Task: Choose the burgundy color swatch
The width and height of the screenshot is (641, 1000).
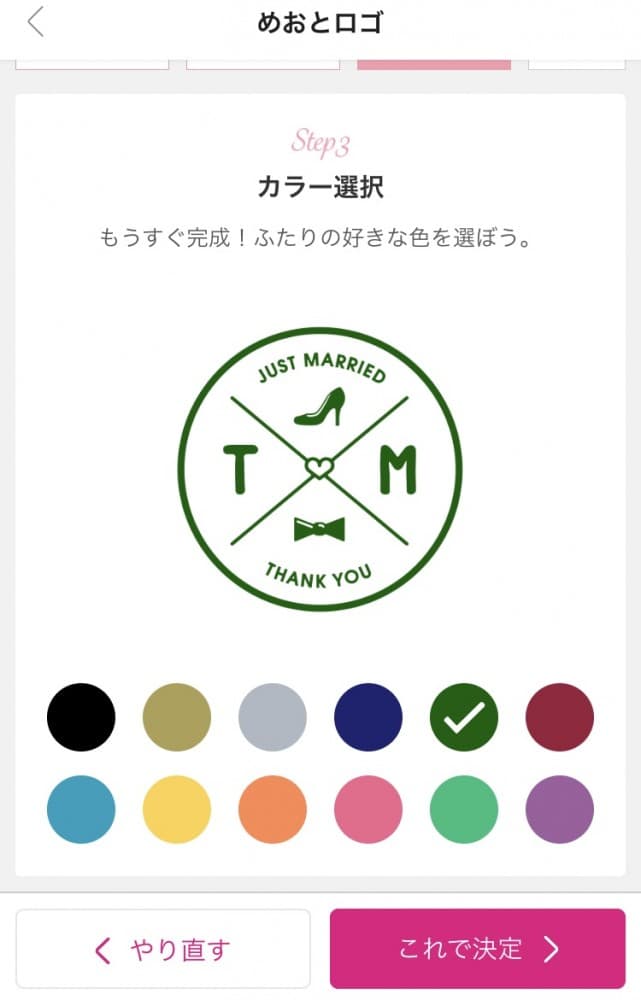Action: [560, 717]
